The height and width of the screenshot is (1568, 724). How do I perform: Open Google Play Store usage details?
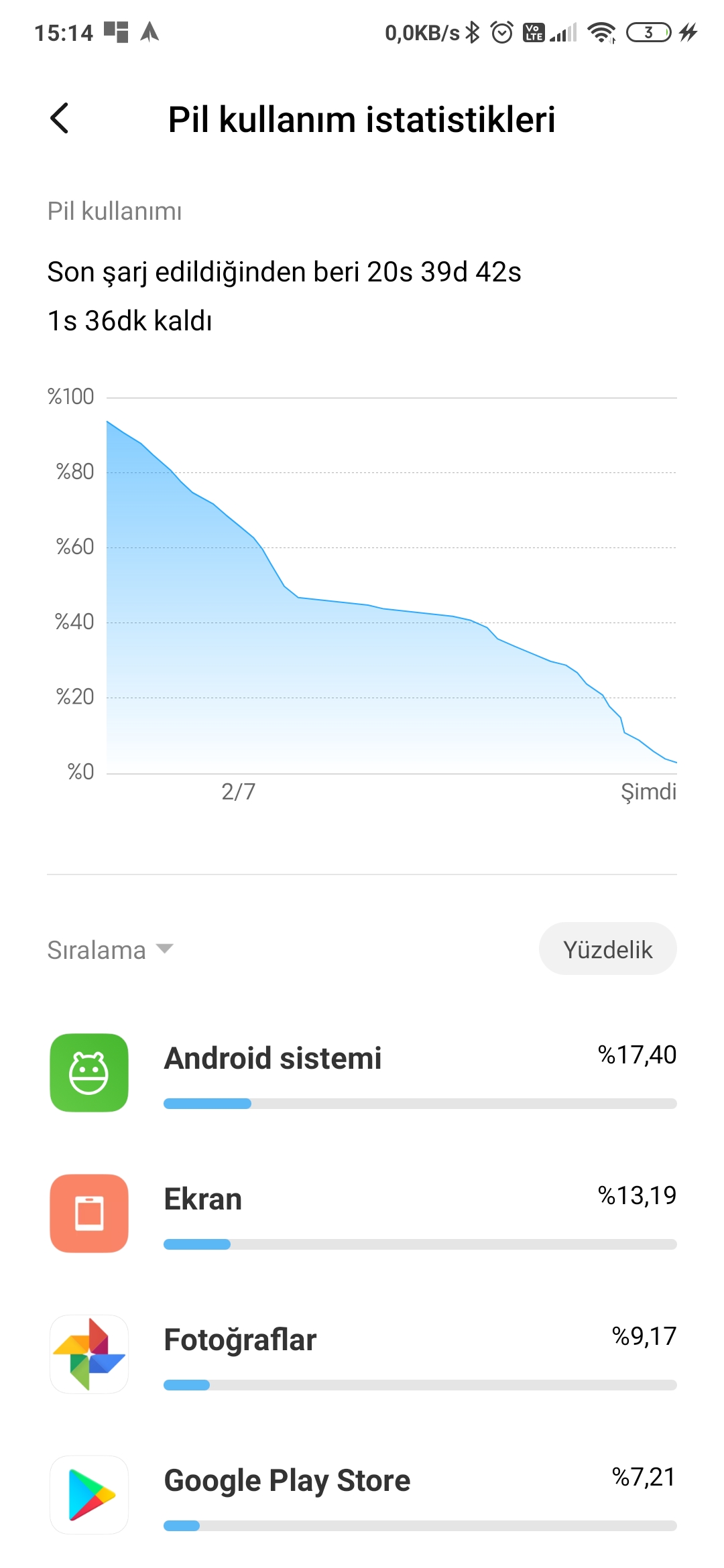(x=362, y=1496)
